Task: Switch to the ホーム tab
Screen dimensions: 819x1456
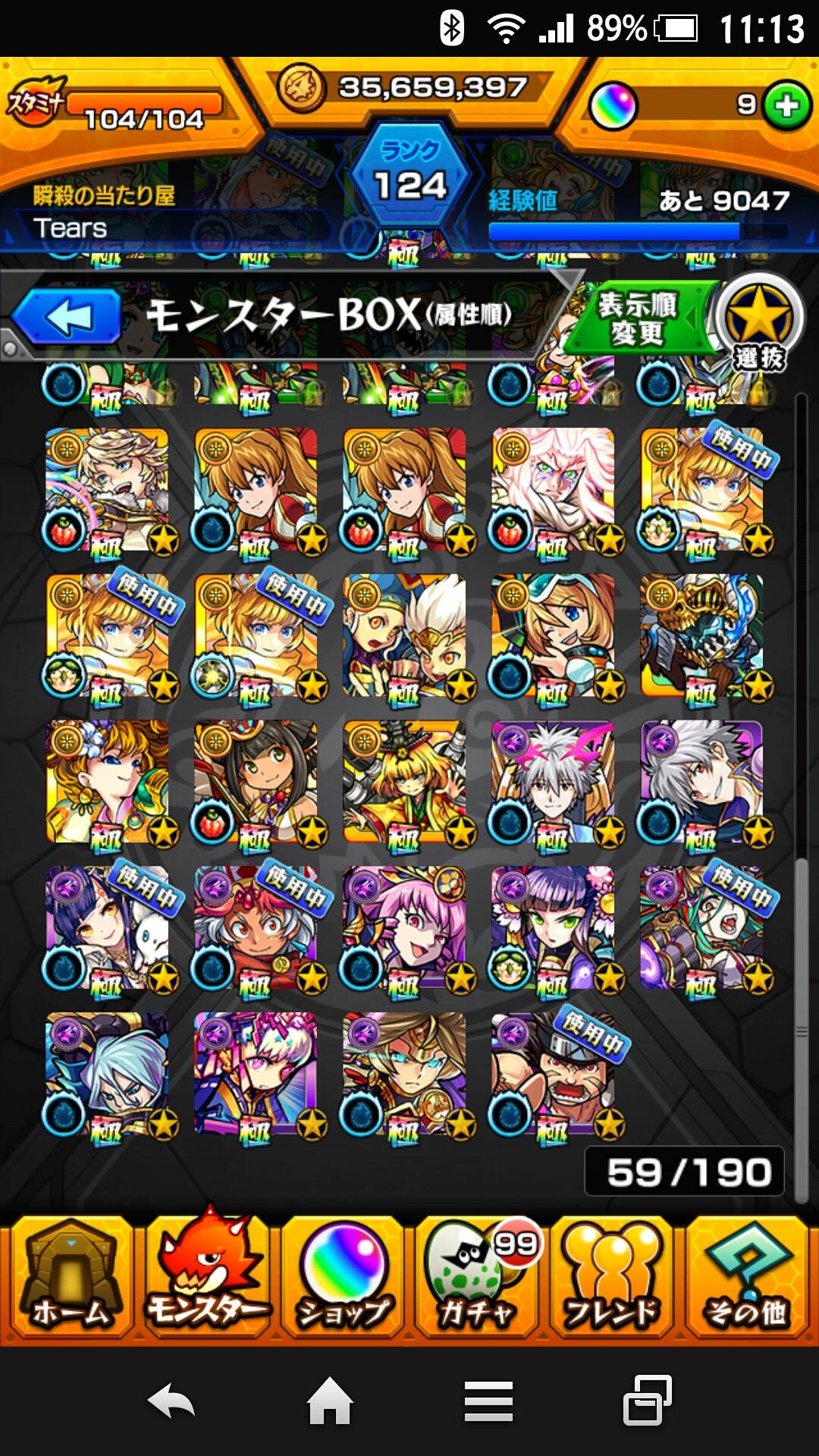Action: [70, 1277]
